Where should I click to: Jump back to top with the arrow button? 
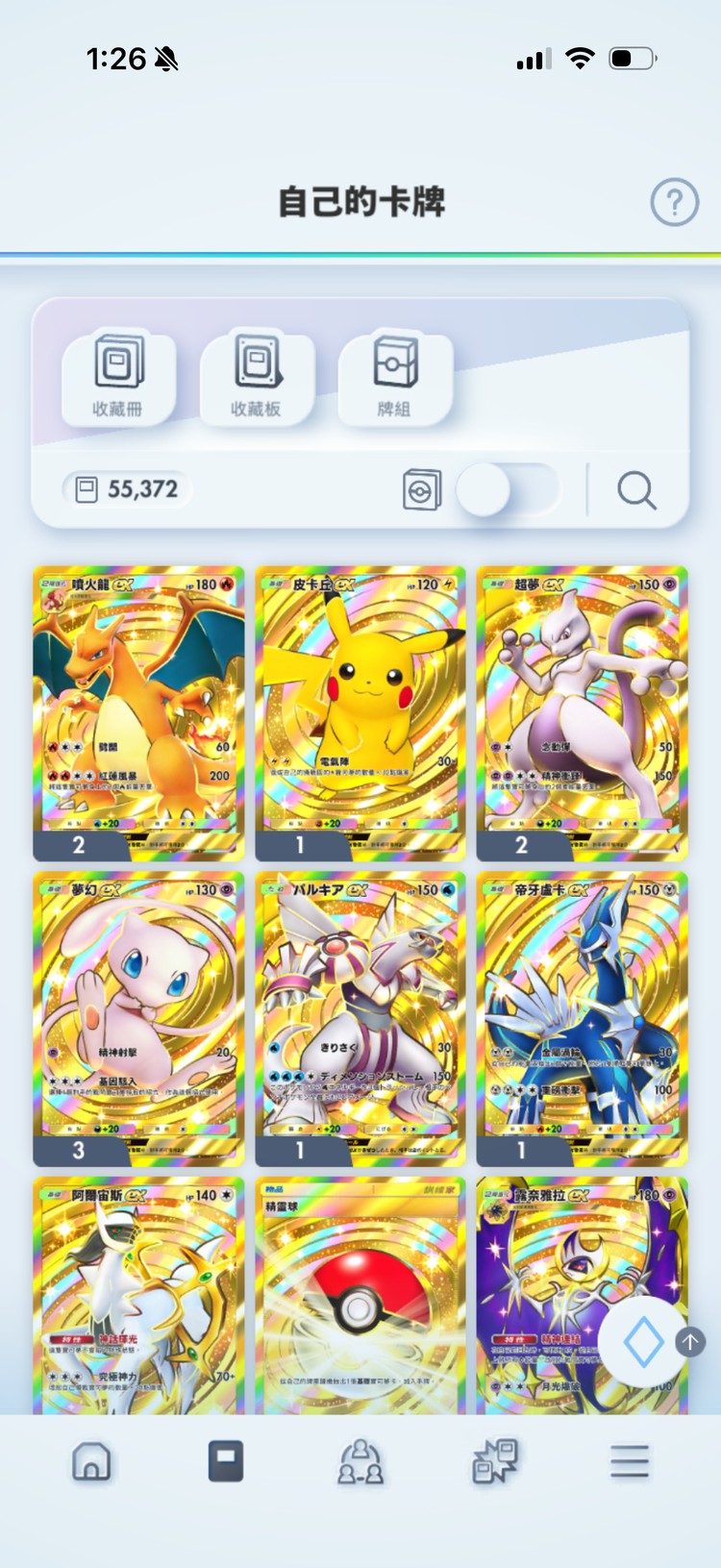point(690,1341)
